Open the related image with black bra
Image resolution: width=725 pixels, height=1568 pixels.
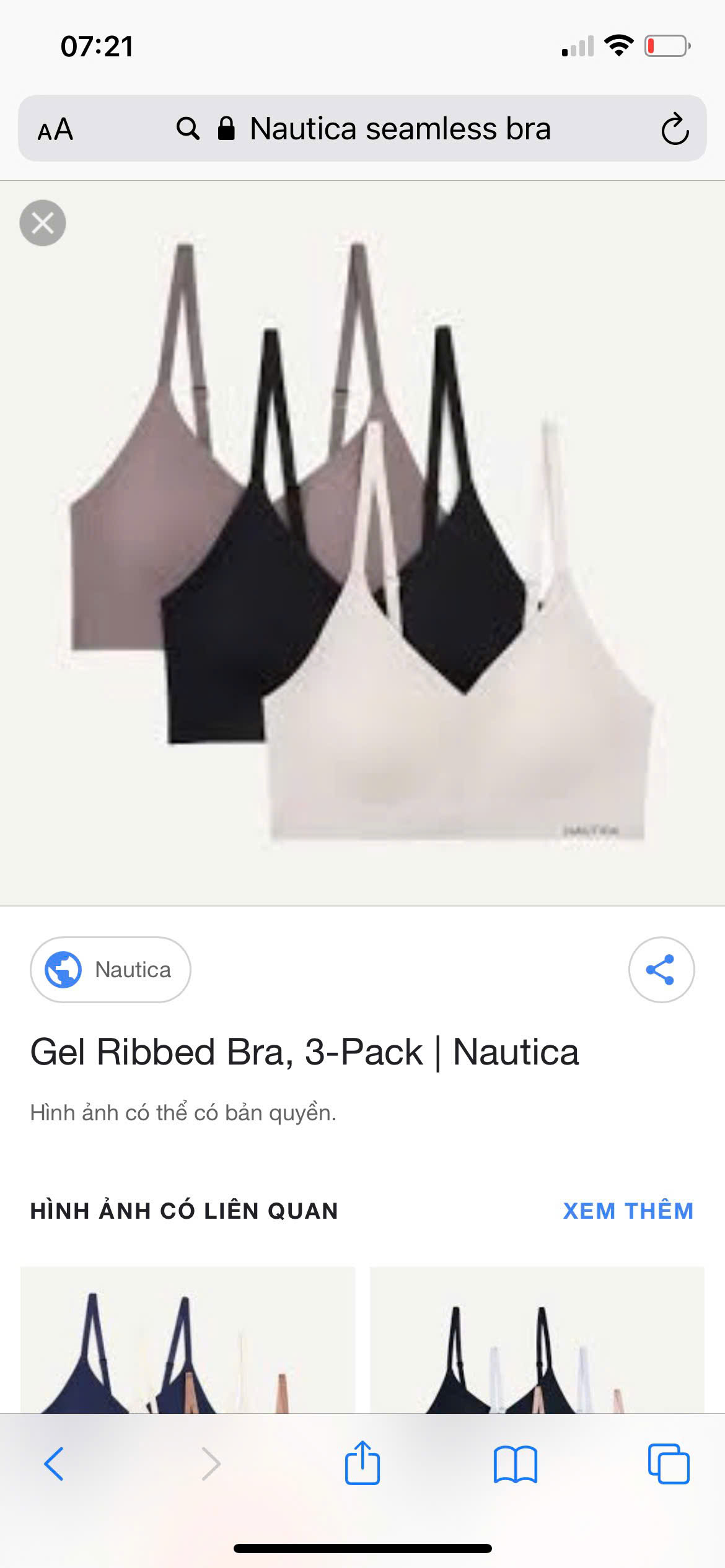click(x=537, y=1340)
